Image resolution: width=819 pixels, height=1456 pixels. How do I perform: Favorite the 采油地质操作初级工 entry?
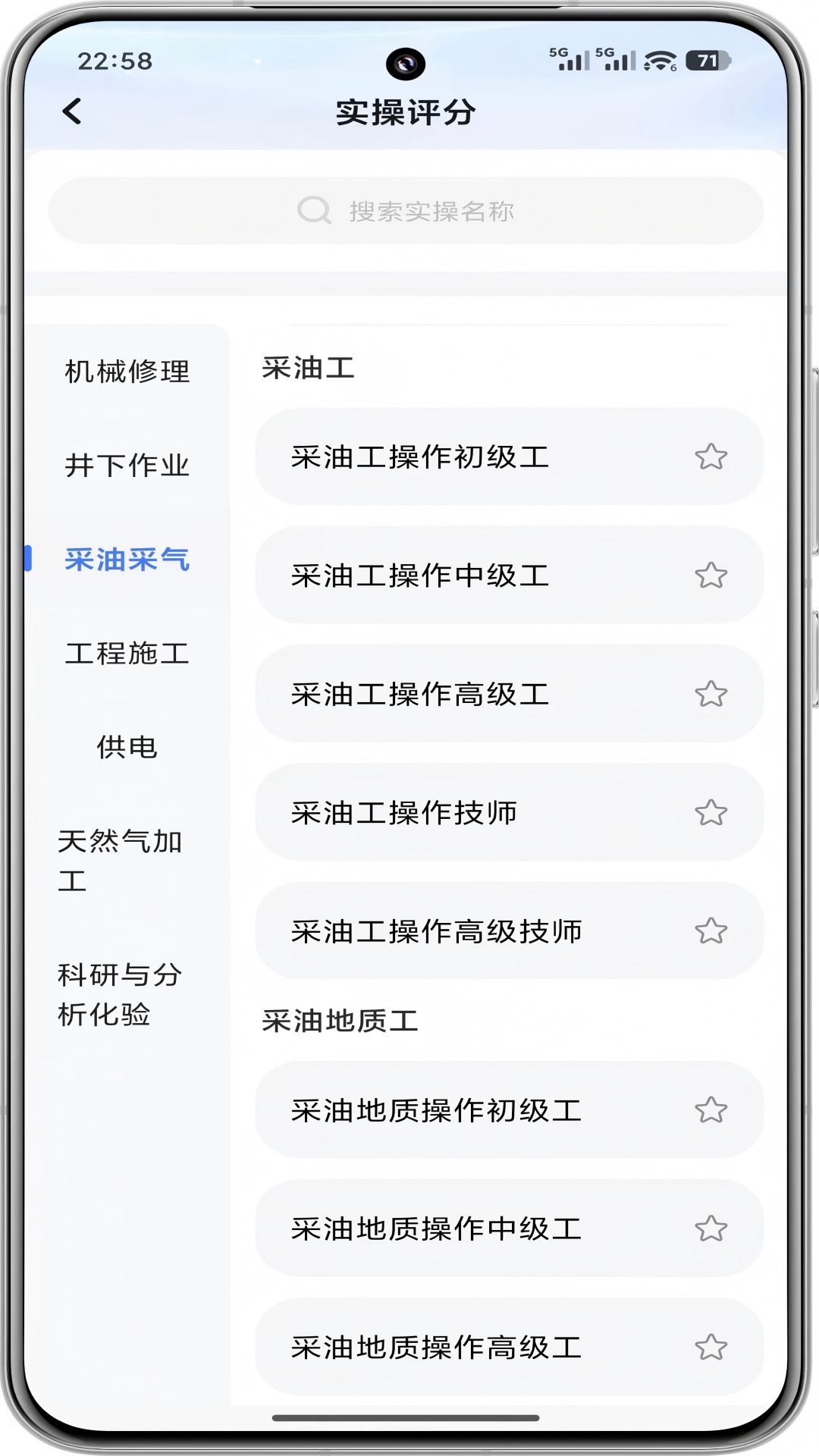[x=711, y=1111]
